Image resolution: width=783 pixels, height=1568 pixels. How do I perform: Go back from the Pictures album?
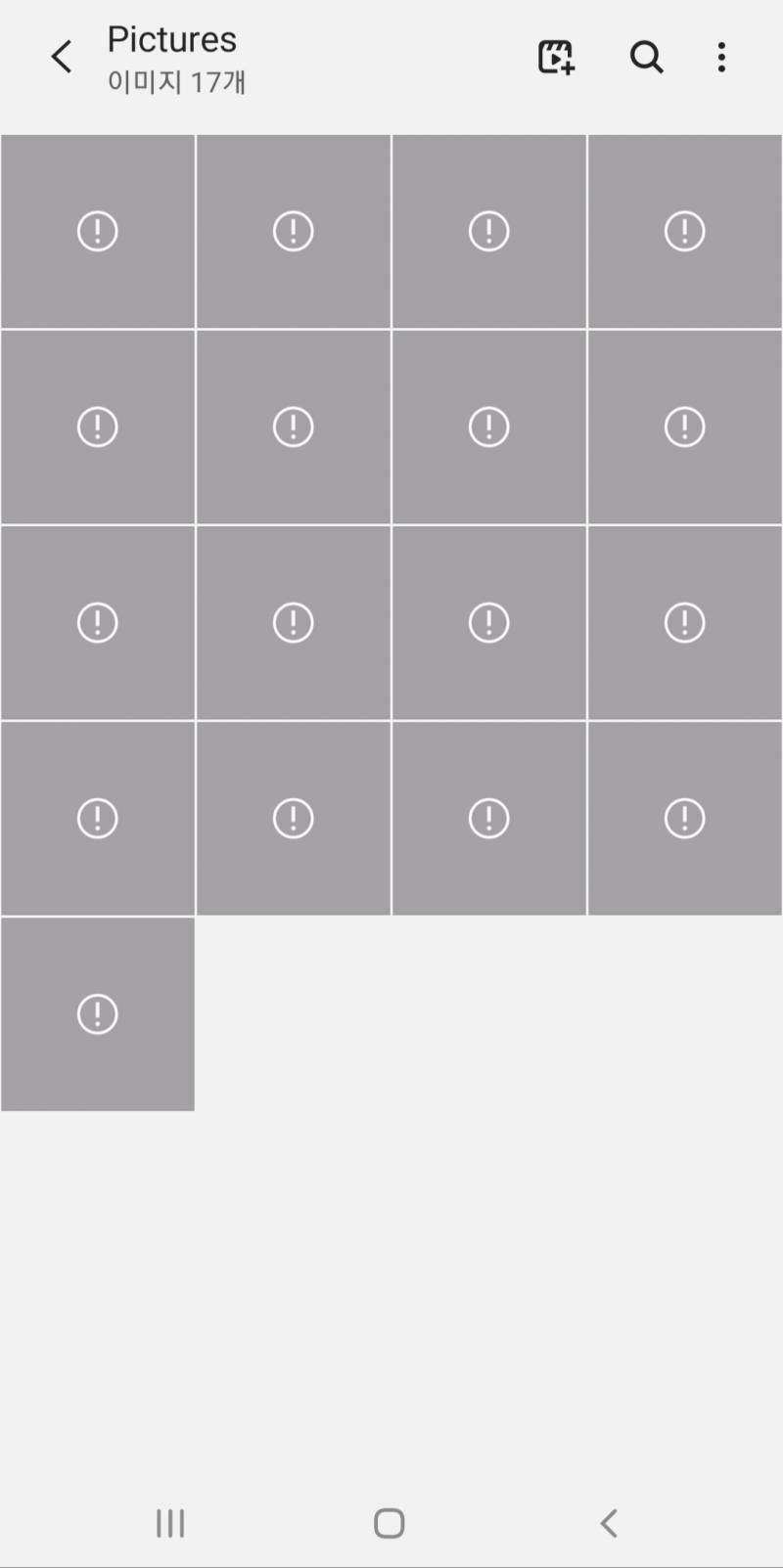62,57
